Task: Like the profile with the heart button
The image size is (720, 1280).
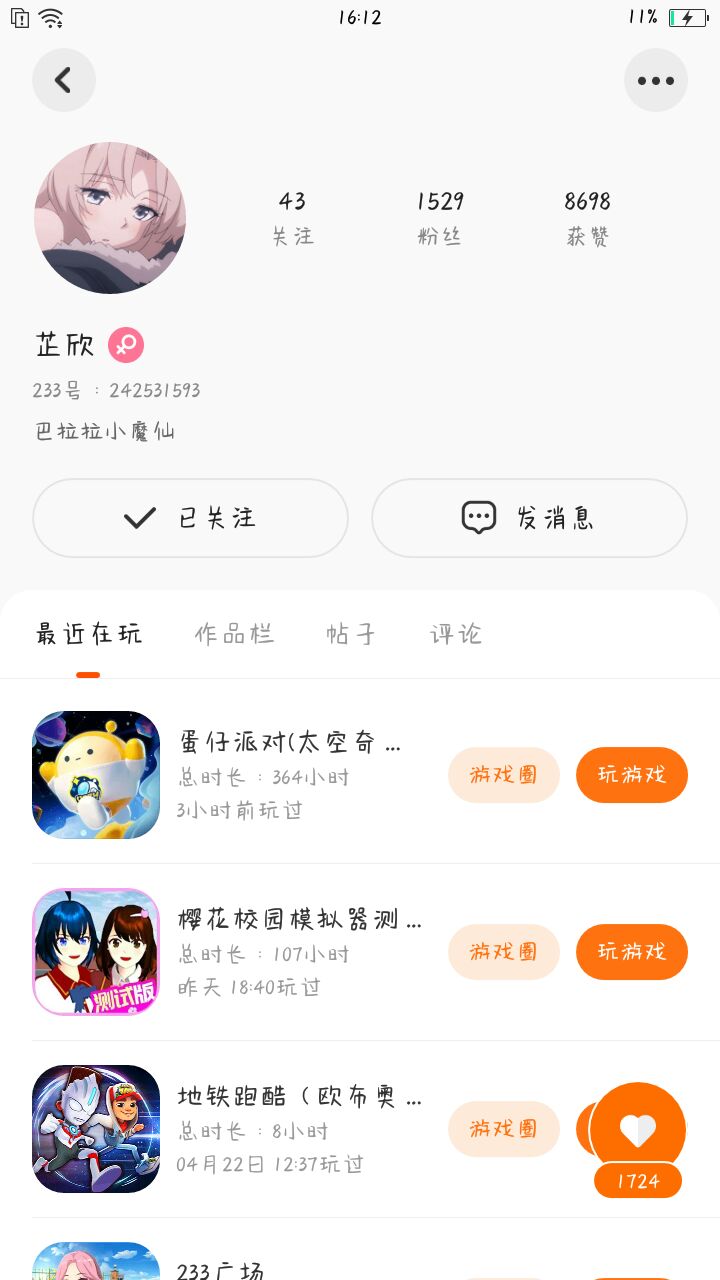Action: pos(638,1130)
